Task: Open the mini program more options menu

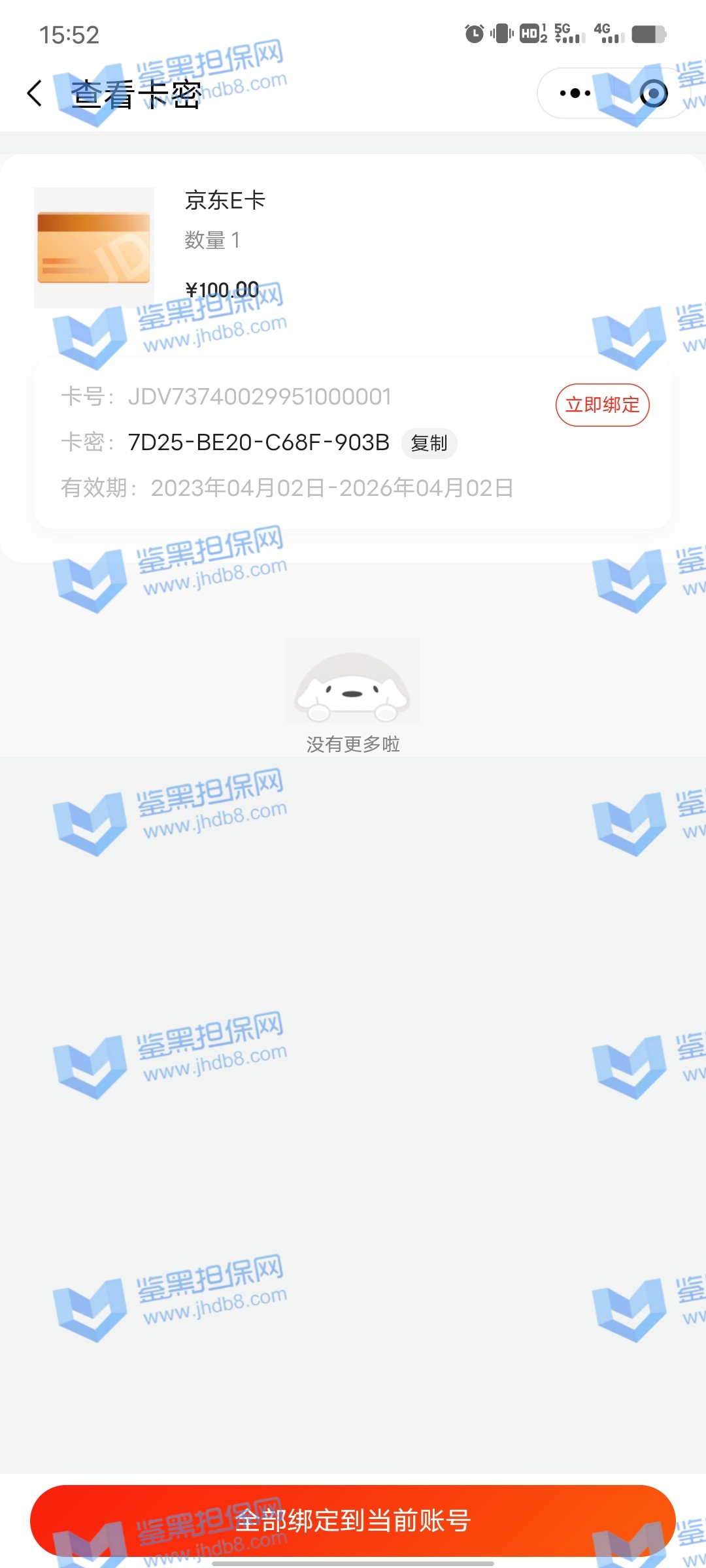Action: click(x=575, y=93)
